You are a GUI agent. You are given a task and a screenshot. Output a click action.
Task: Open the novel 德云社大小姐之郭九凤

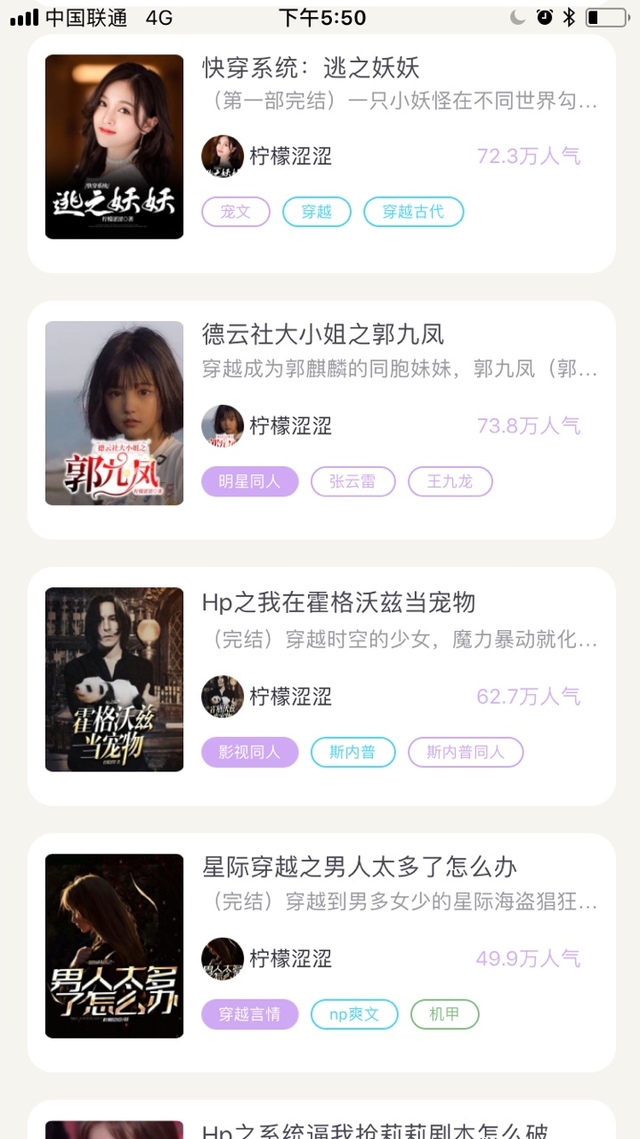[x=323, y=334]
